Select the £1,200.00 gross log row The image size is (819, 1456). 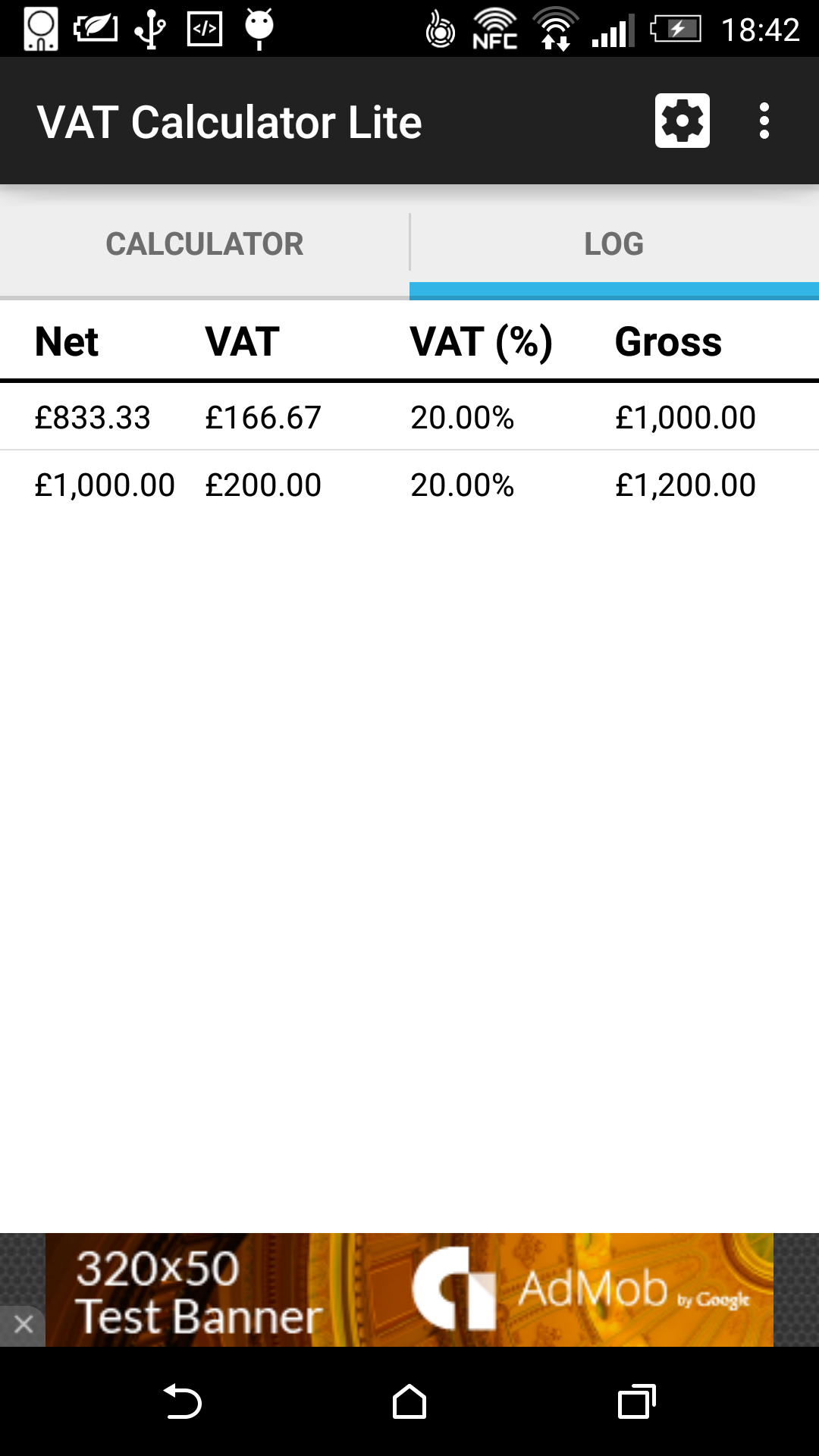coord(685,484)
